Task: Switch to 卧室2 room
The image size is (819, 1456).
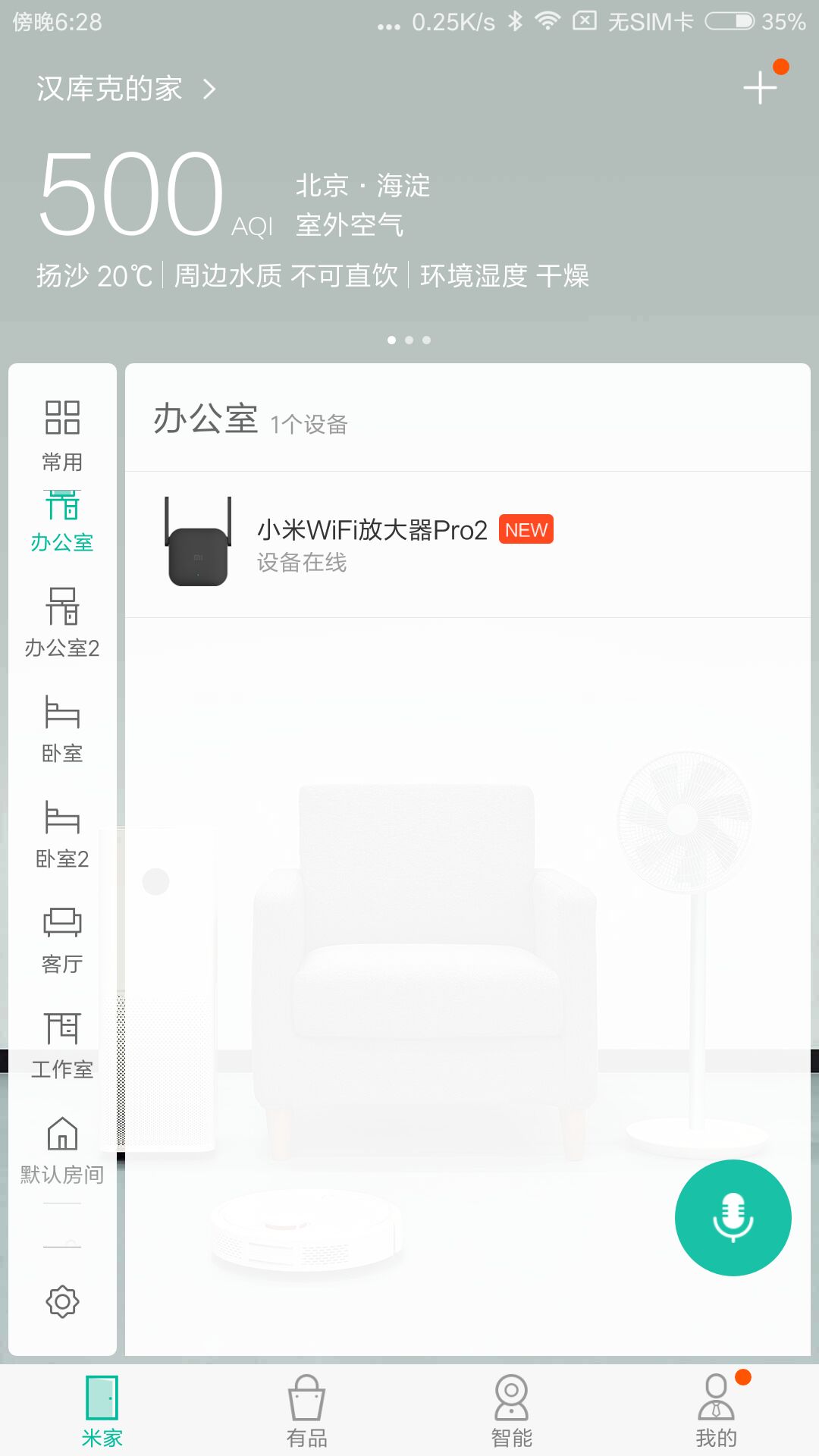Action: pos(62,834)
